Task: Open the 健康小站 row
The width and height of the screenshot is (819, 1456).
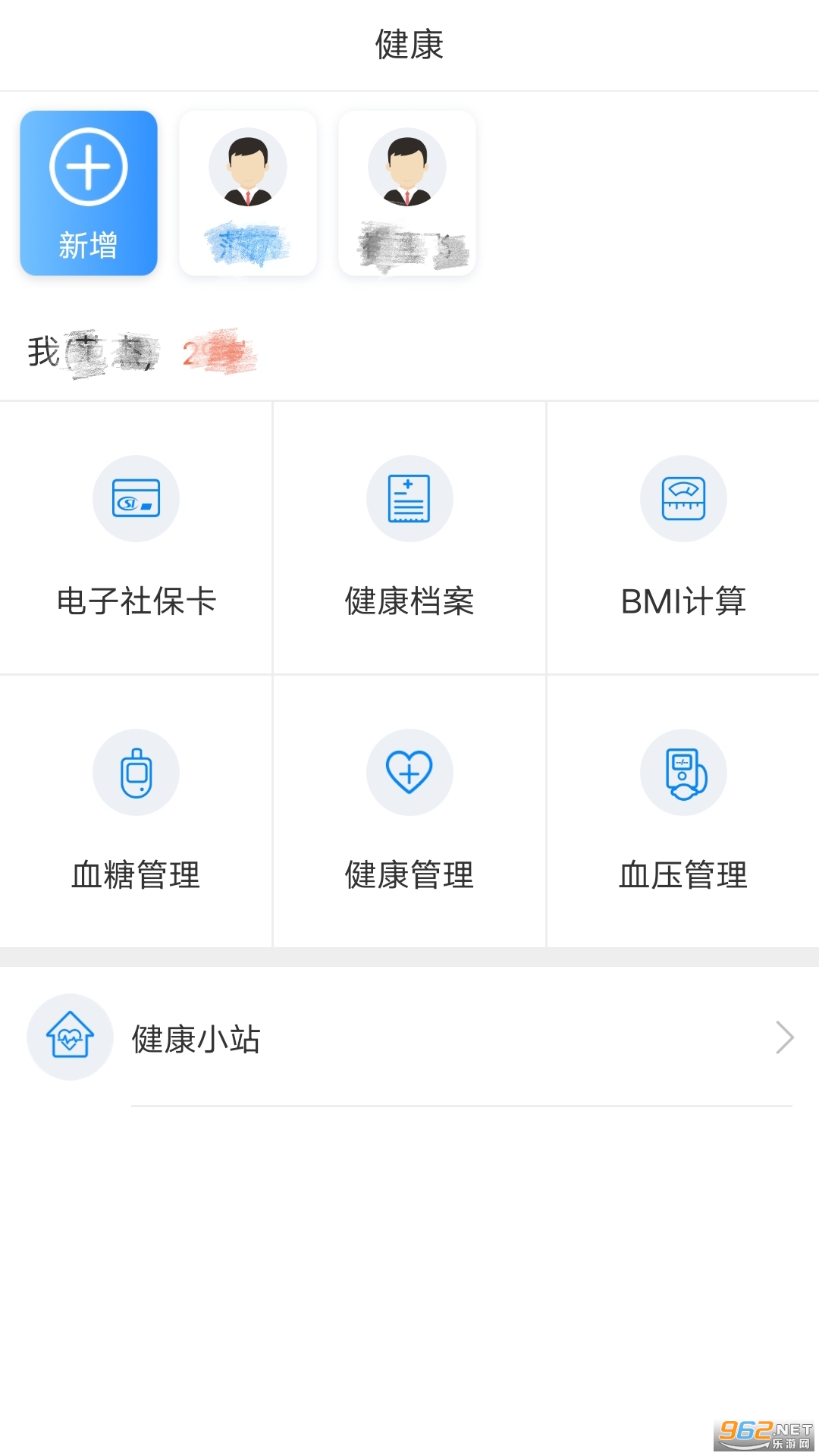Action: 409,1037
